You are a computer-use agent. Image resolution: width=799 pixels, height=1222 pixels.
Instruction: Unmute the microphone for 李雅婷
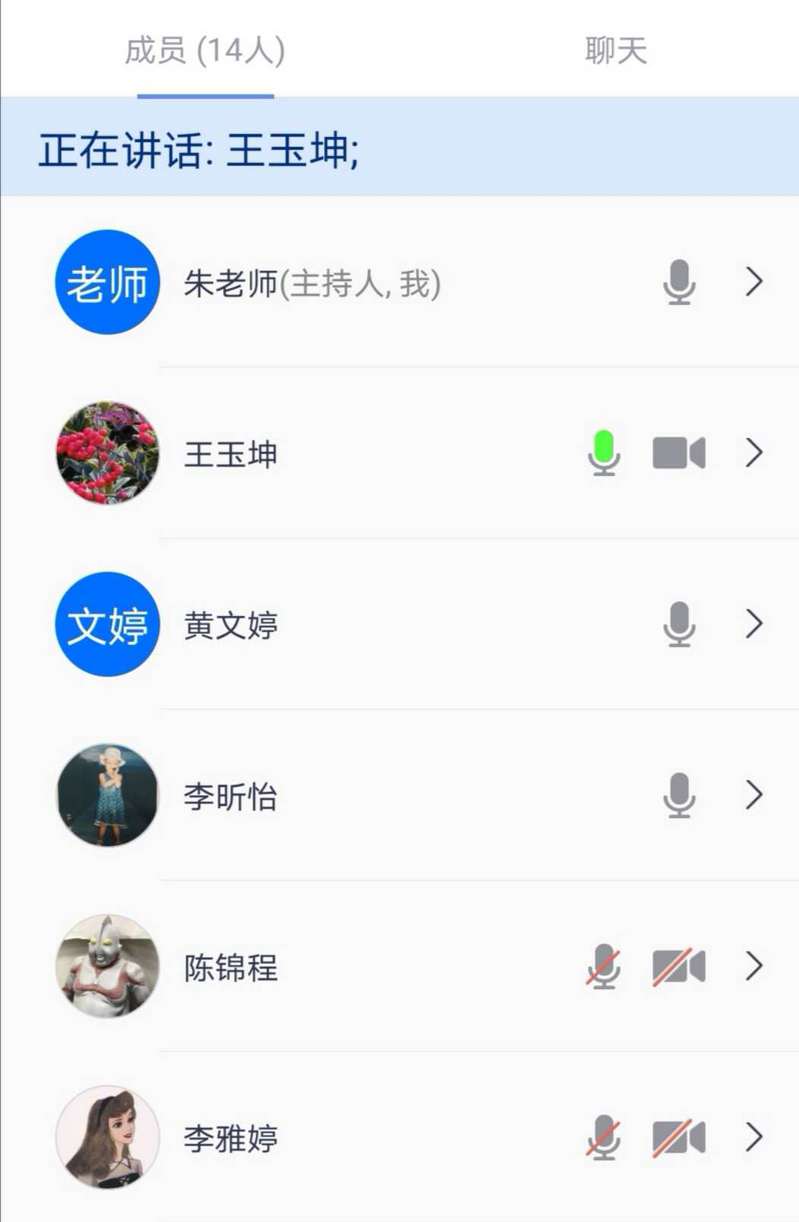click(603, 1138)
